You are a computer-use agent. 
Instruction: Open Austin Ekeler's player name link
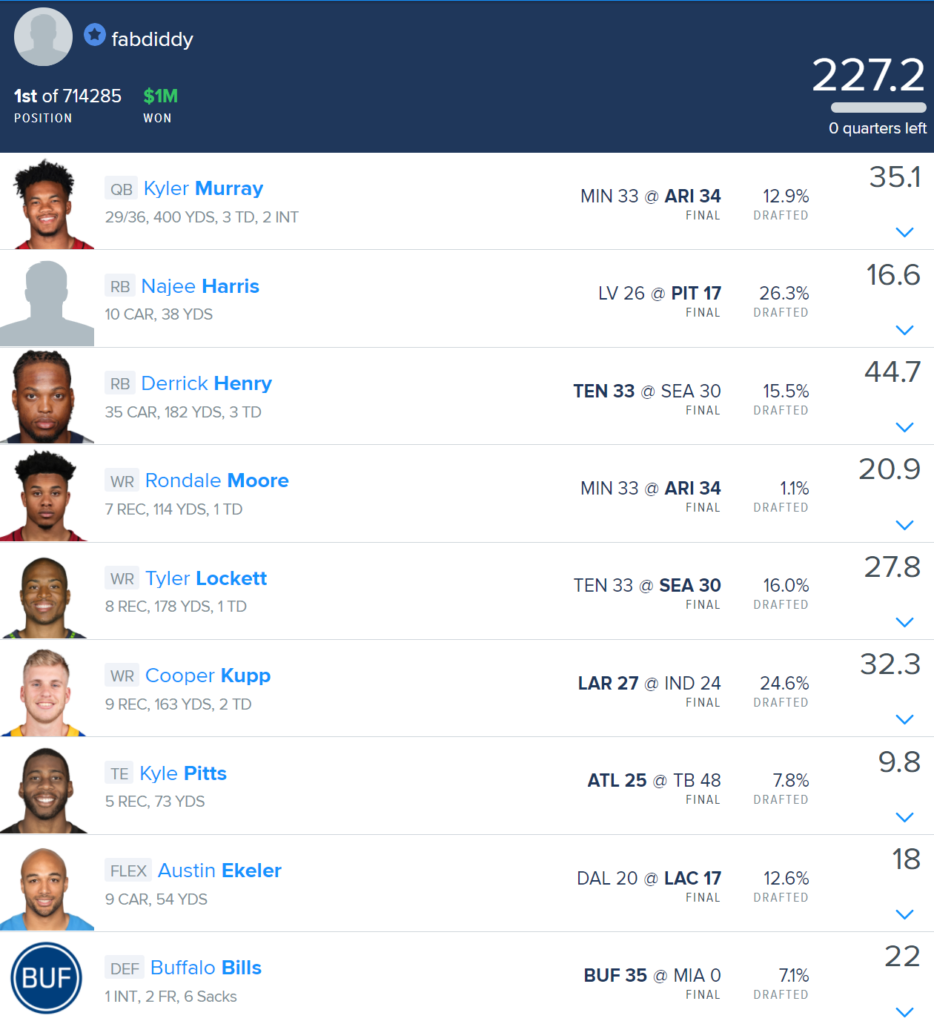tap(219, 870)
